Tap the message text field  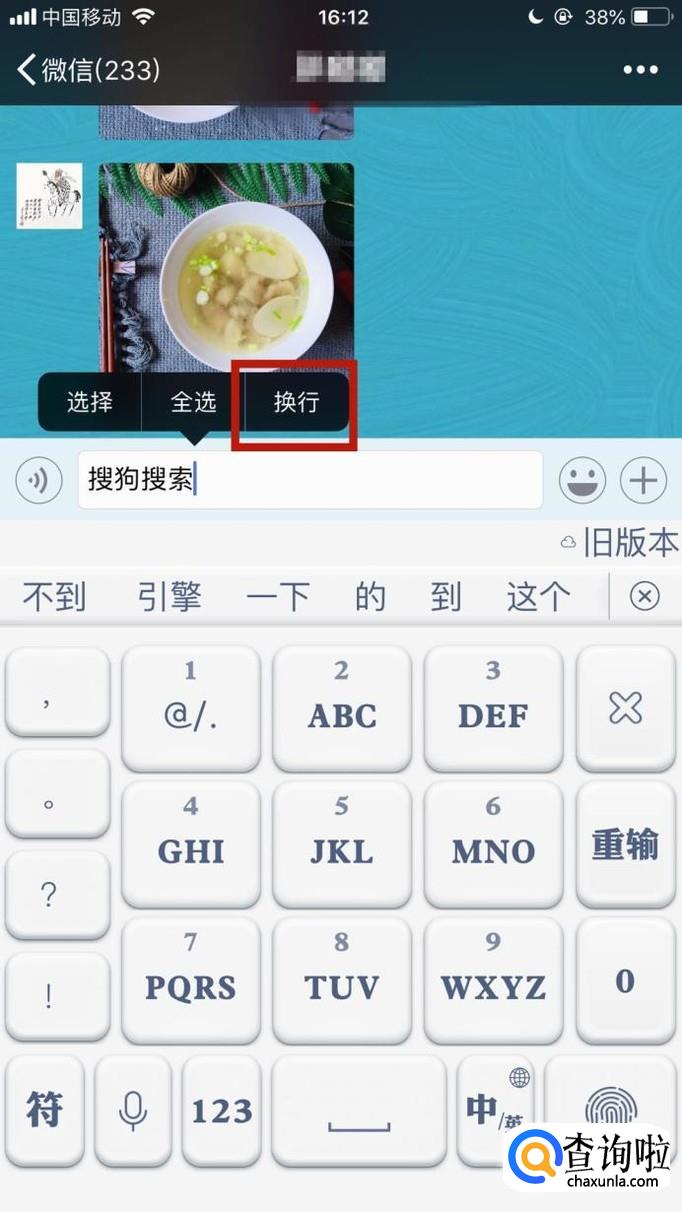(310, 480)
